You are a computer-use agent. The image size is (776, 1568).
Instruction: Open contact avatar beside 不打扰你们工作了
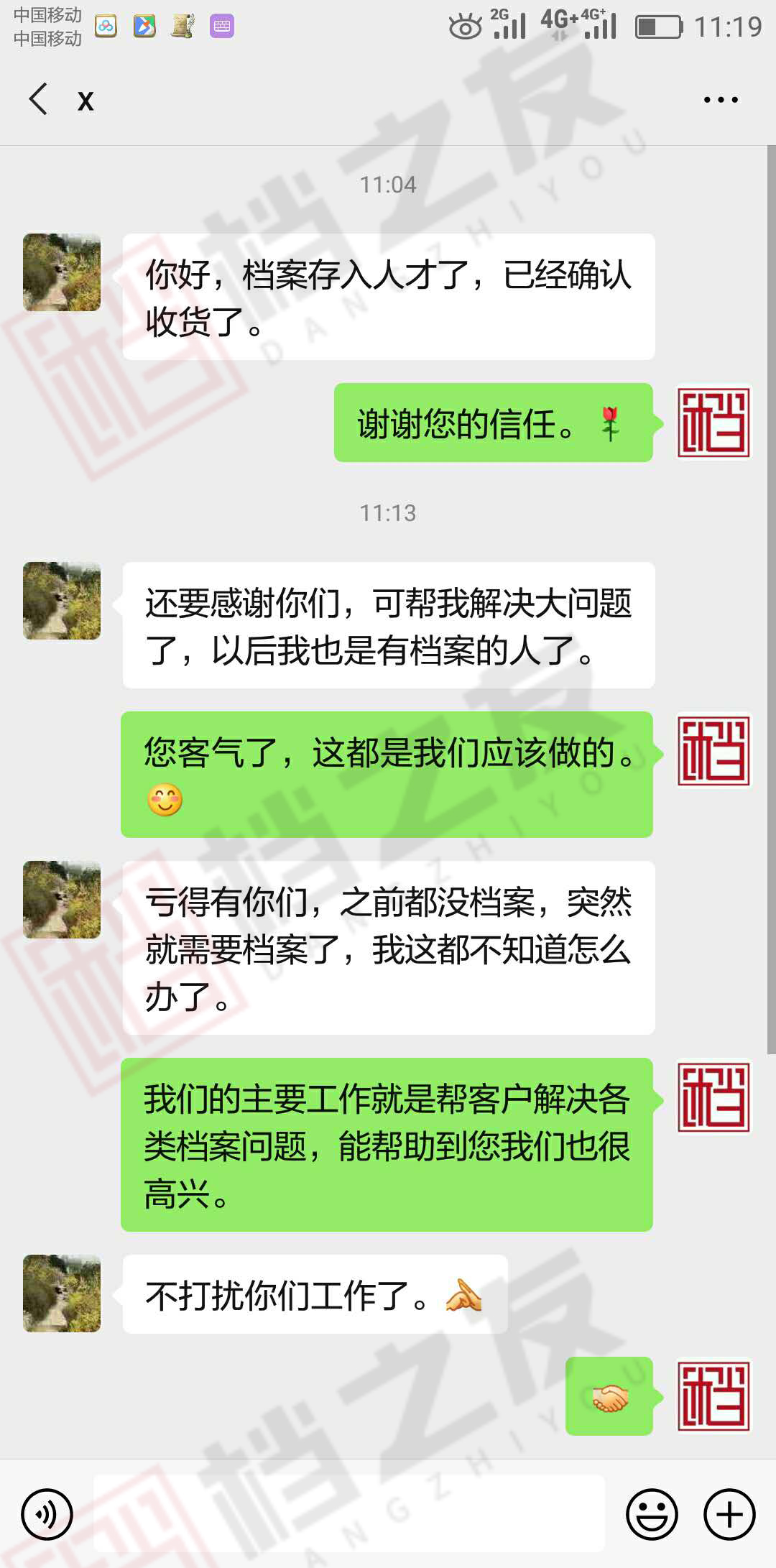tap(62, 1293)
